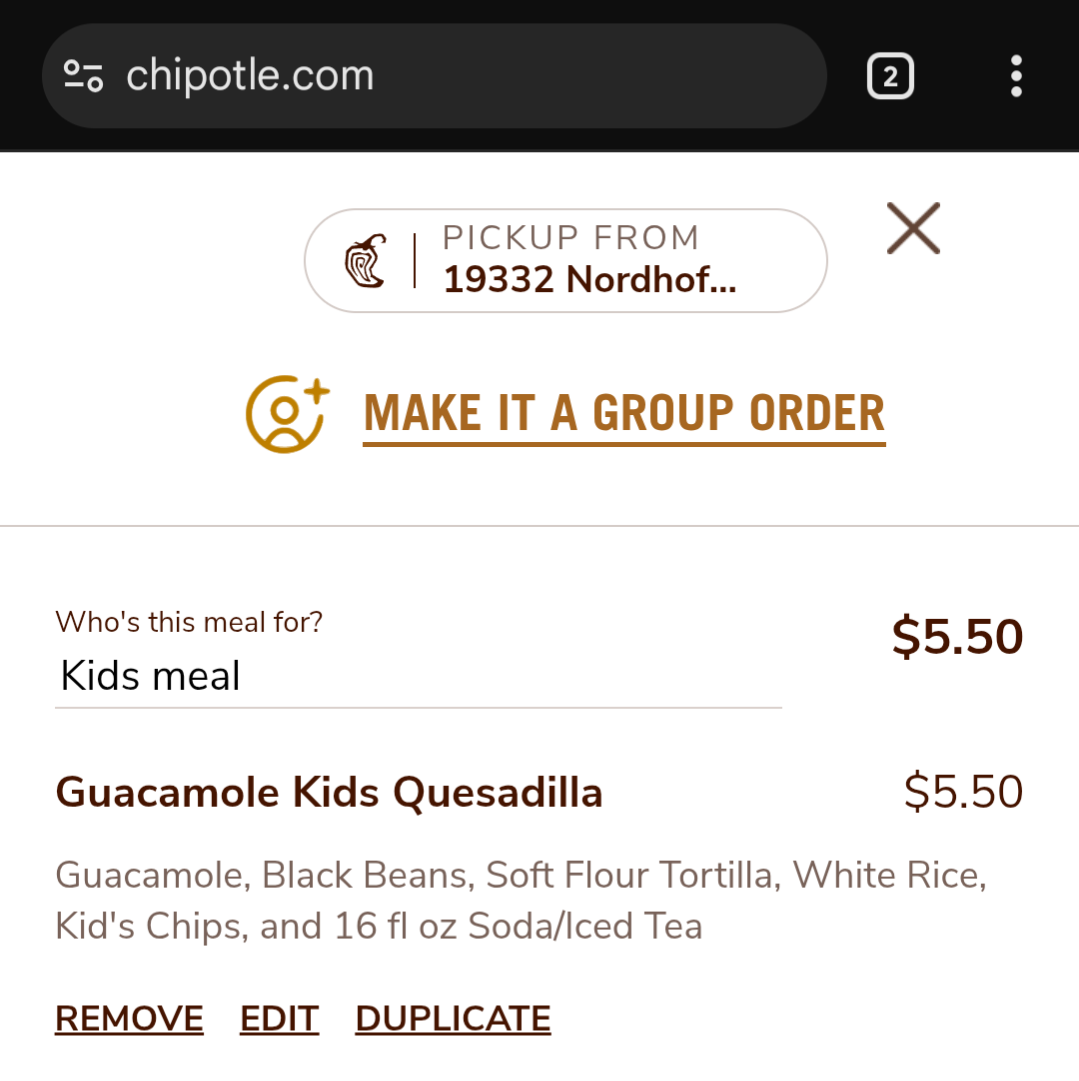Make it a group order
The image size is (1079, 1081).
(623, 414)
